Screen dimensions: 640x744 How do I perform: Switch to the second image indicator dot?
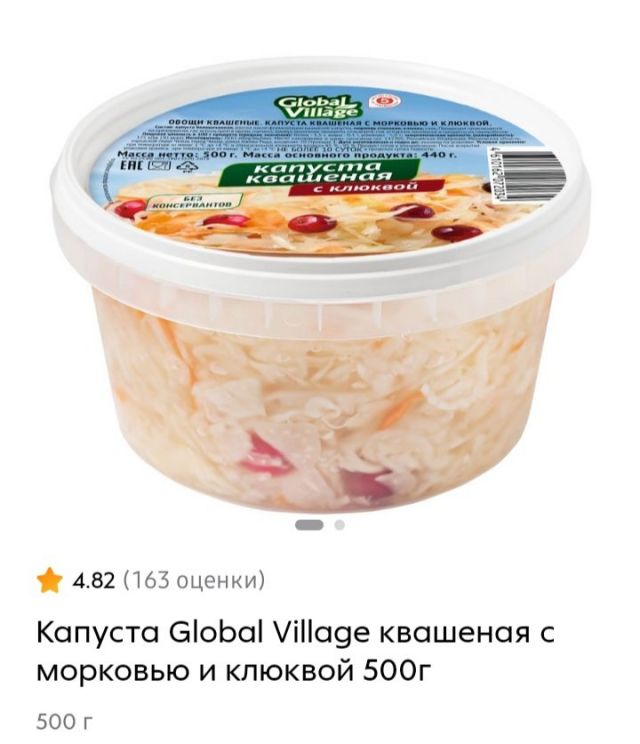340,524
